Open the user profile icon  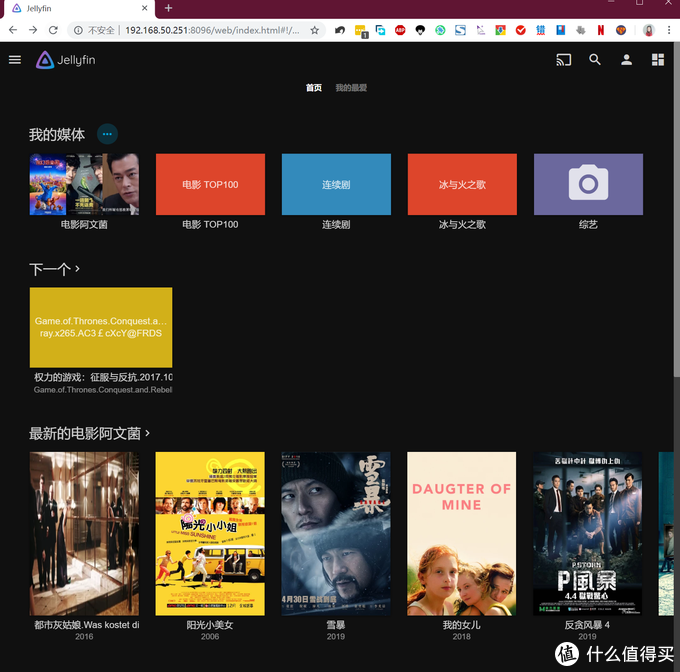[626, 60]
